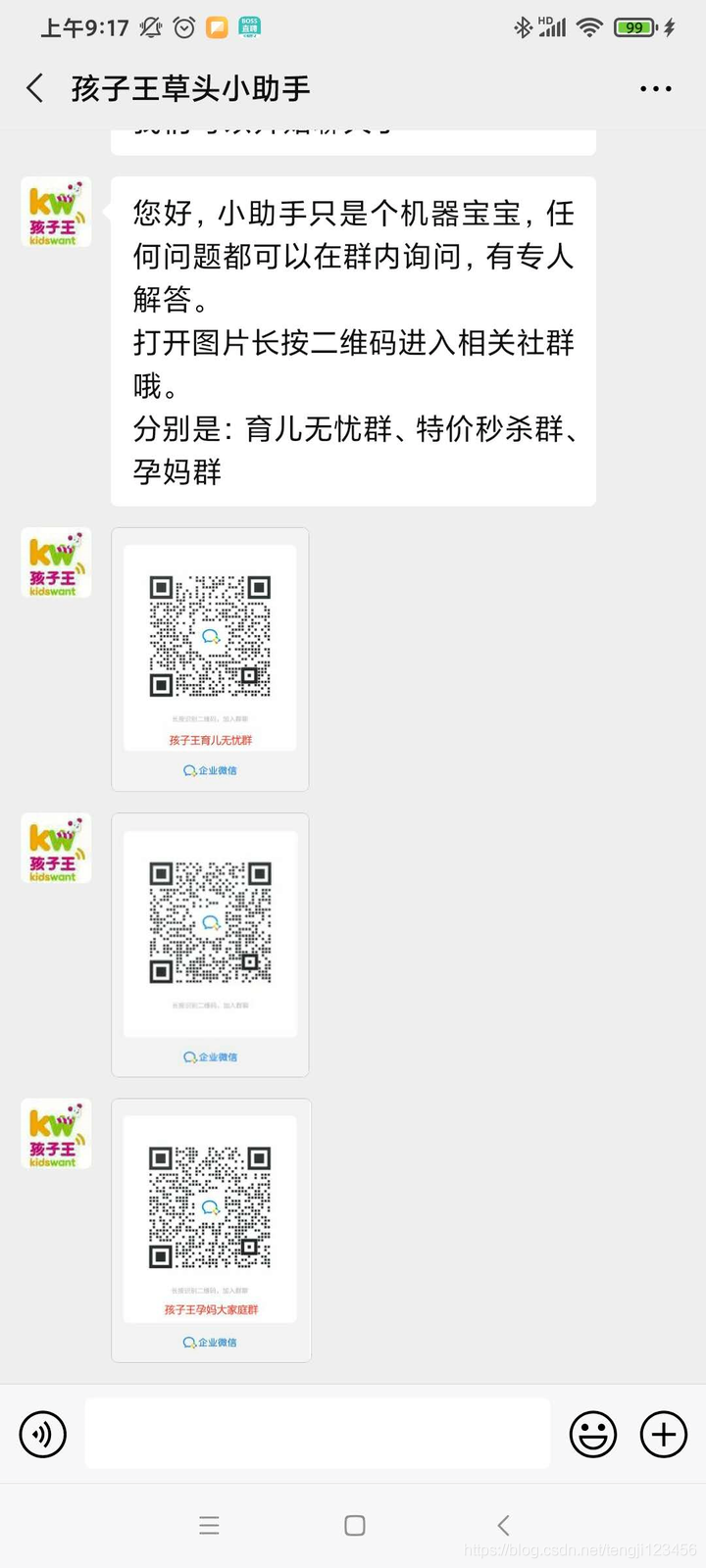Image resolution: width=706 pixels, height=1568 pixels.
Task: Open the emoji sticker panel
Action: [593, 1435]
